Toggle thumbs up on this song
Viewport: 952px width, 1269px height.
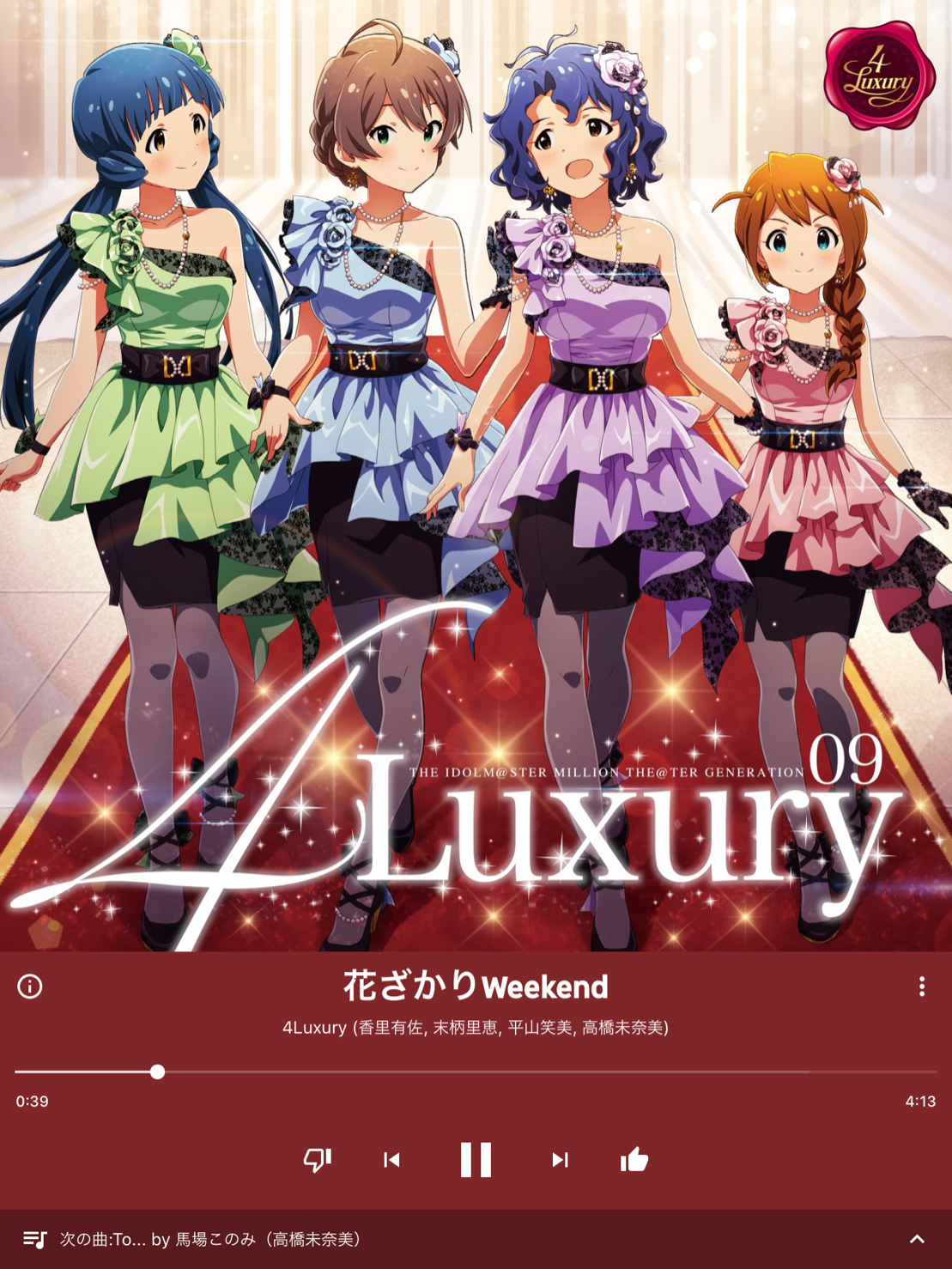click(x=634, y=1160)
